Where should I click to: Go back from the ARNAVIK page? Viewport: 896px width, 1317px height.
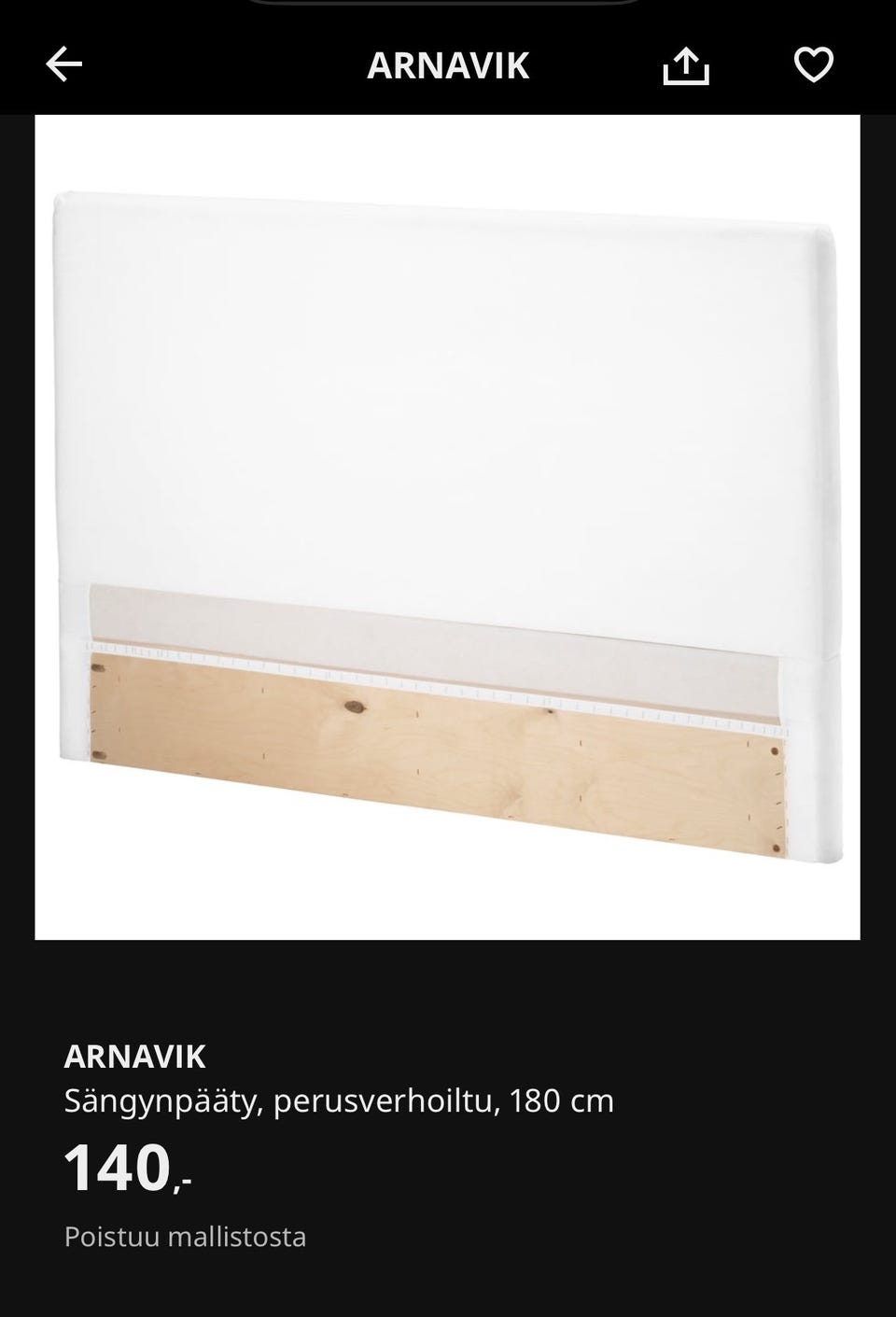click(x=64, y=65)
